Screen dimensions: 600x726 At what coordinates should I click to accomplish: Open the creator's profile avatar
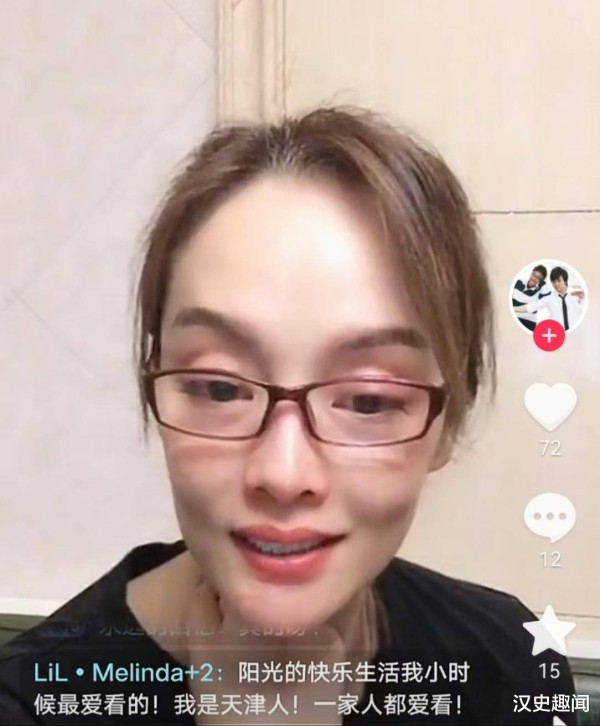tap(548, 294)
